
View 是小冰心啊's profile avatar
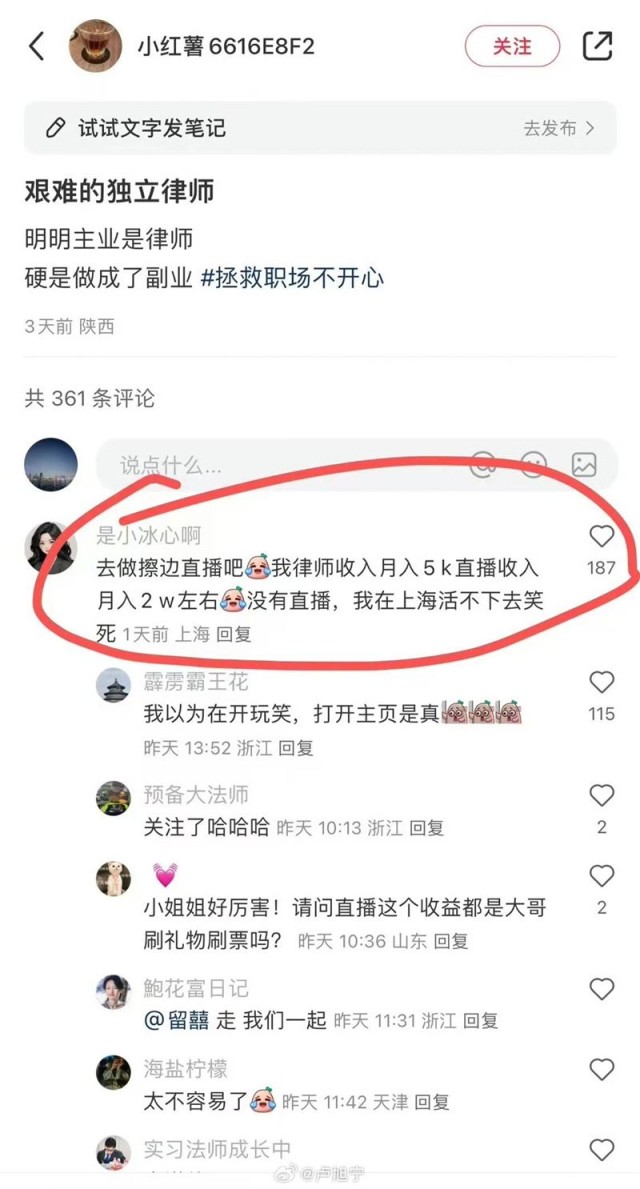click(x=50, y=546)
